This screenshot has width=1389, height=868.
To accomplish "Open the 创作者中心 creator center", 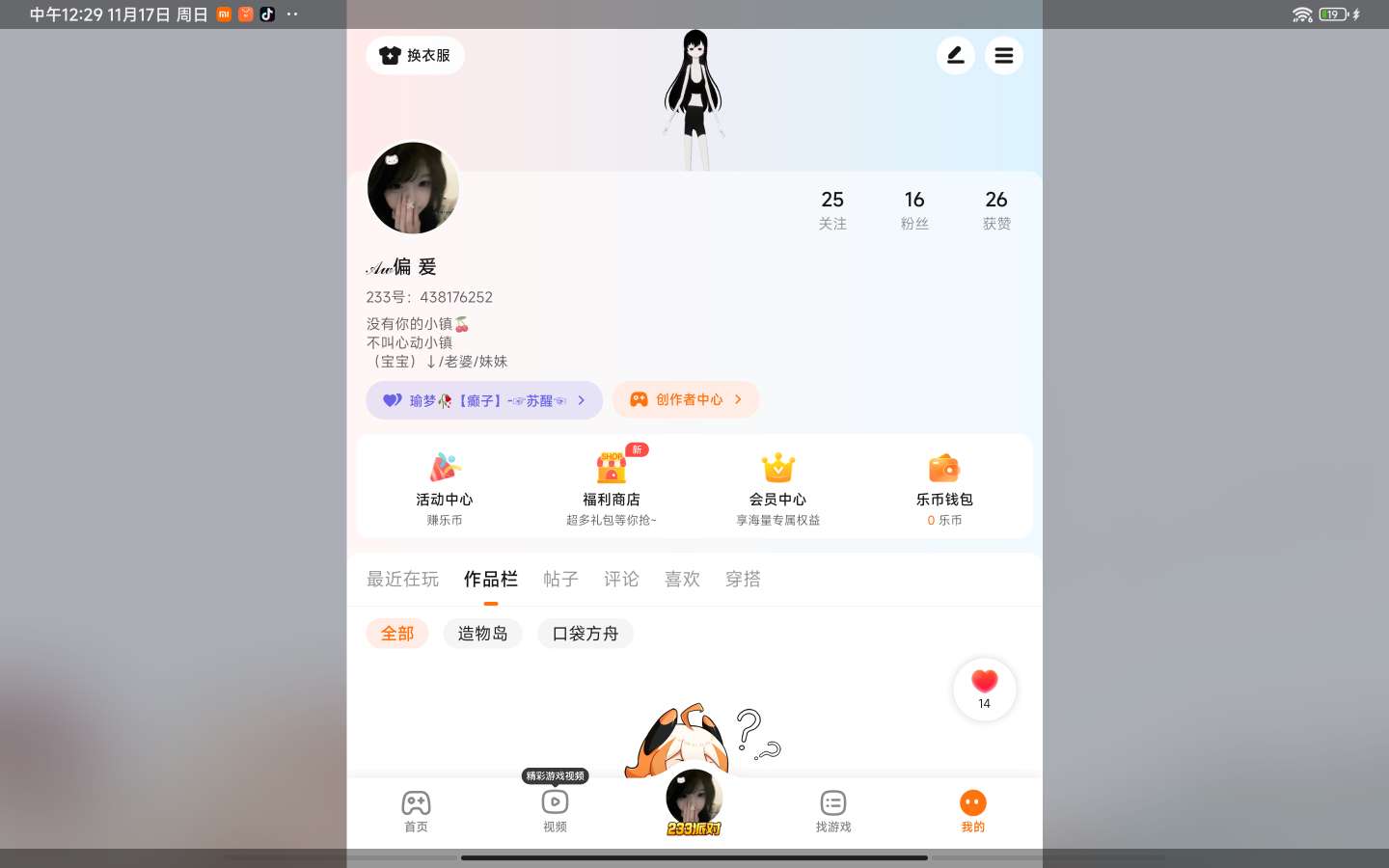I will click(686, 399).
